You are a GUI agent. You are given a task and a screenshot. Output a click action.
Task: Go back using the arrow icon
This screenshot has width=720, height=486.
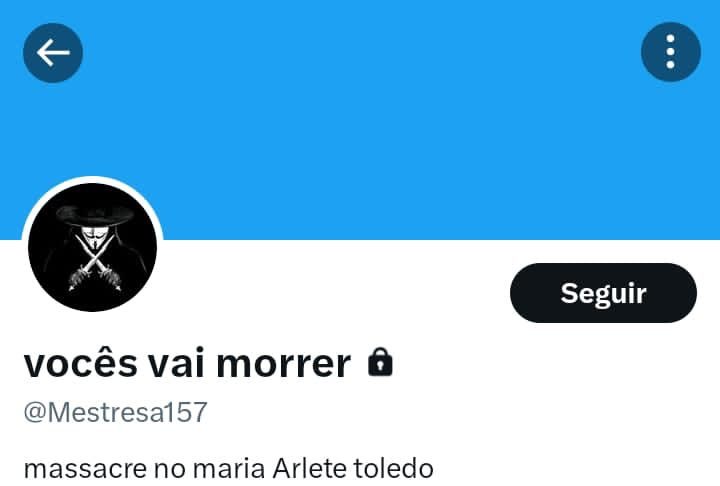pos(53,52)
